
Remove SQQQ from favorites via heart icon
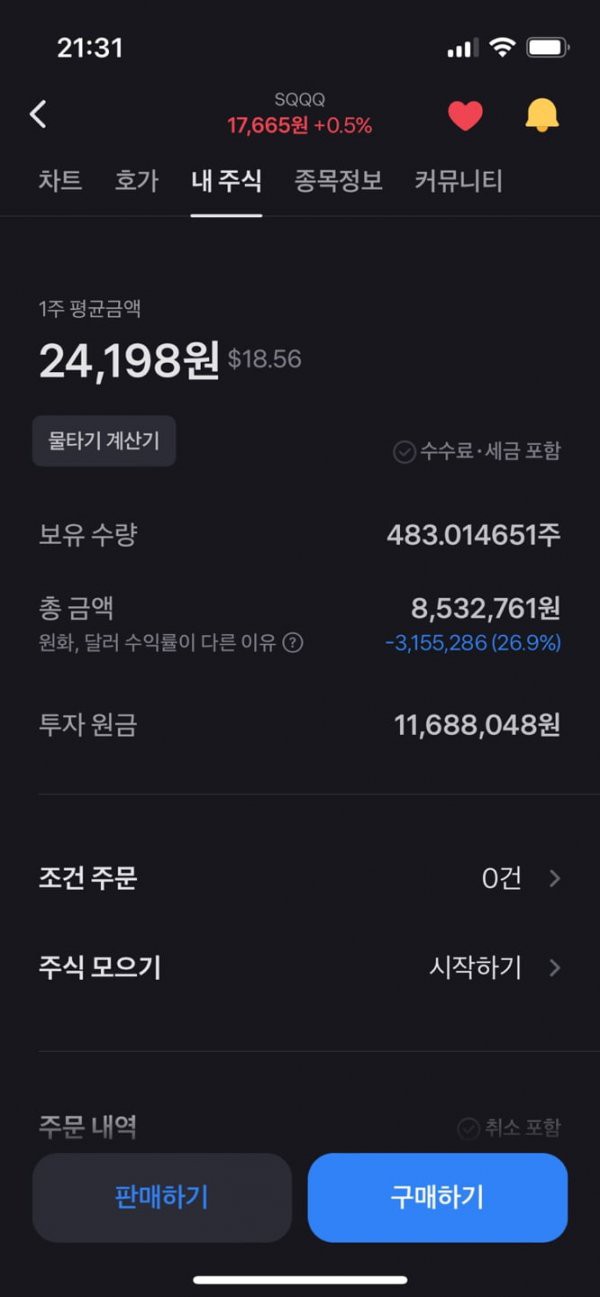point(465,116)
